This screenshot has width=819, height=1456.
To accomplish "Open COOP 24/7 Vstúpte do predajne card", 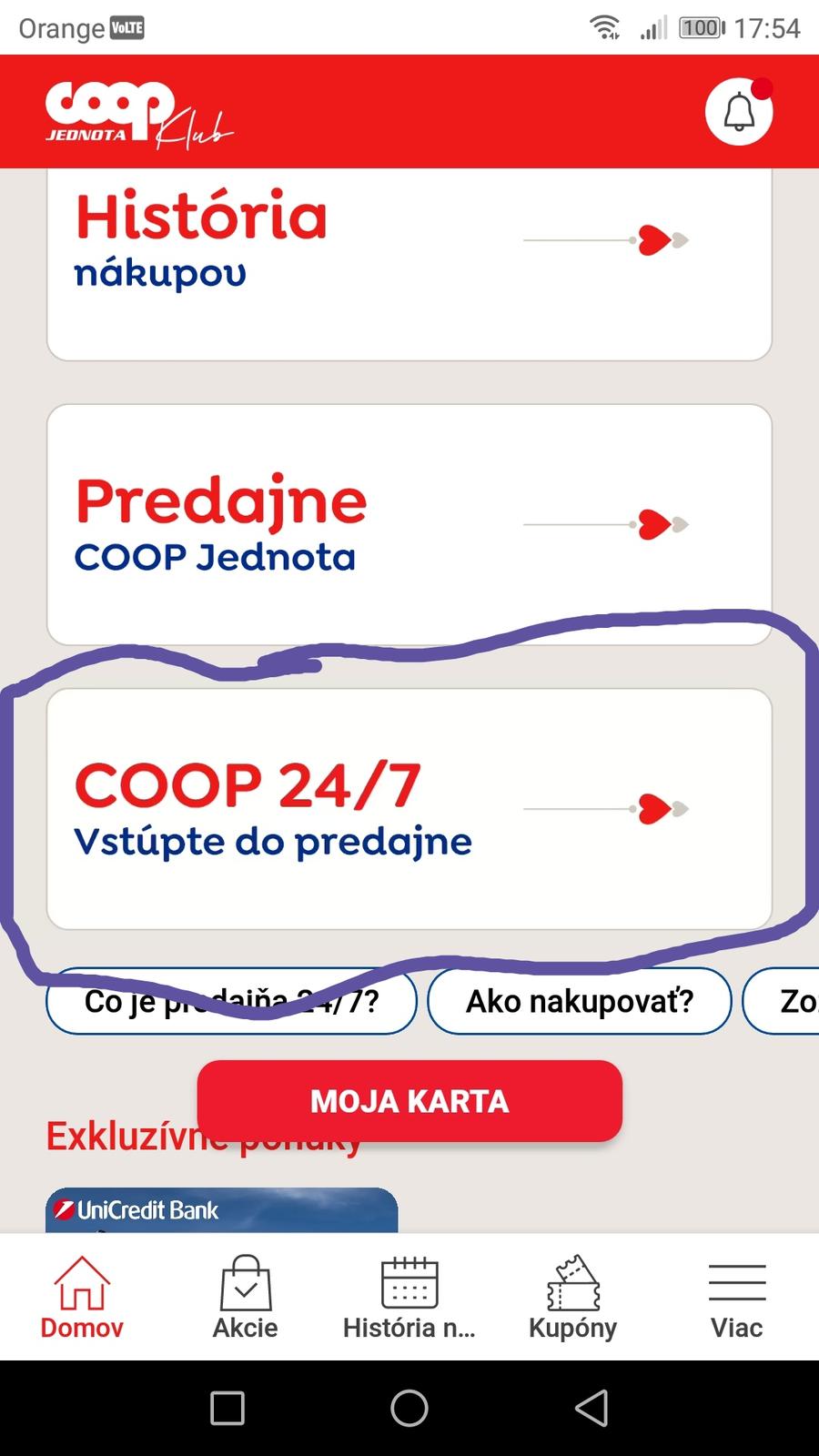I will click(x=409, y=808).
